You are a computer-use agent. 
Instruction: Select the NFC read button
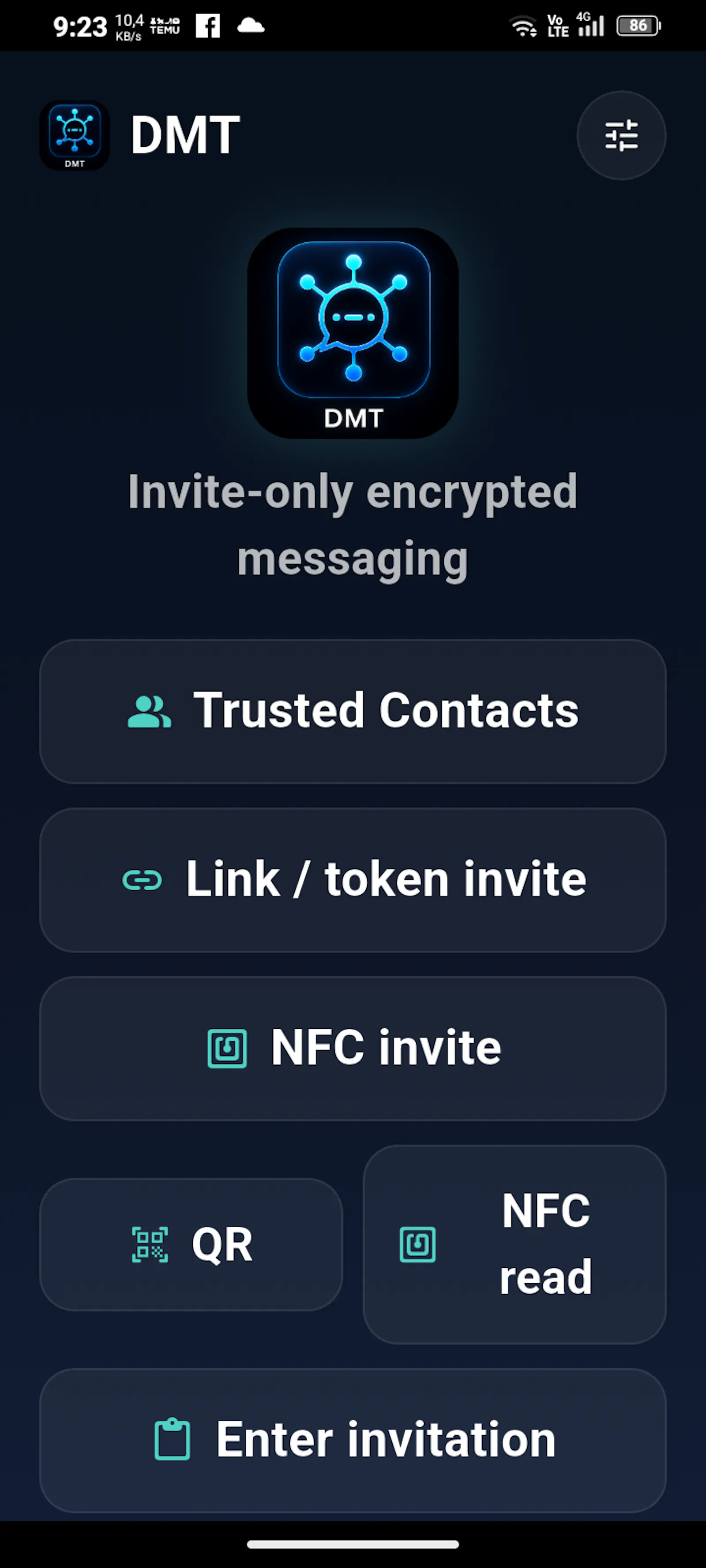pyautogui.click(x=515, y=1244)
